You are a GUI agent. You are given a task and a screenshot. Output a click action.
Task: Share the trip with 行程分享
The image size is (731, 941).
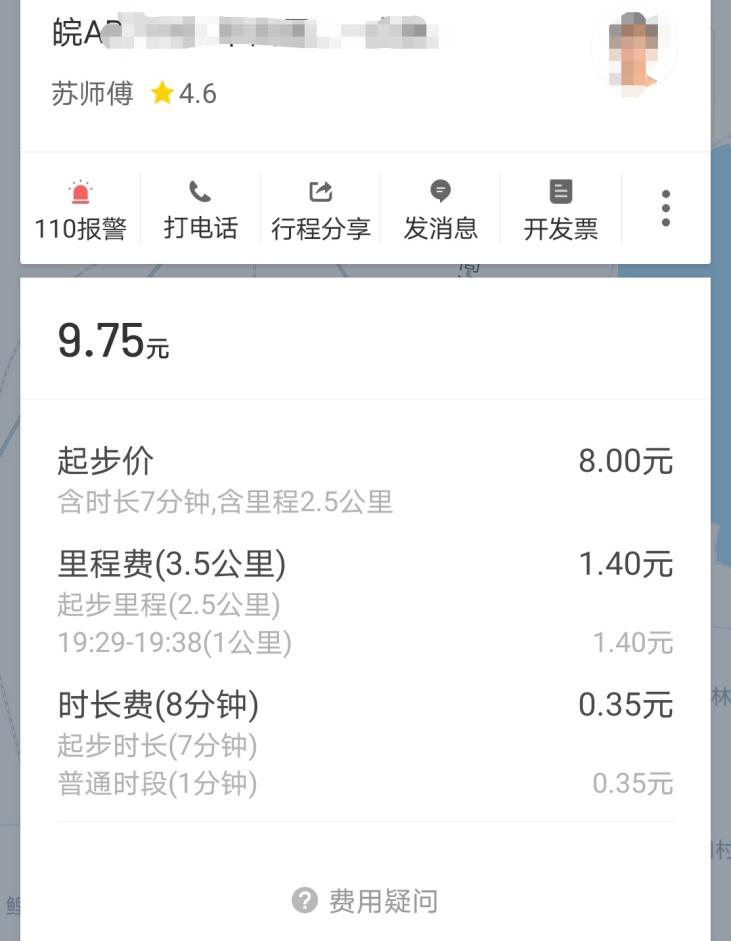coord(320,209)
